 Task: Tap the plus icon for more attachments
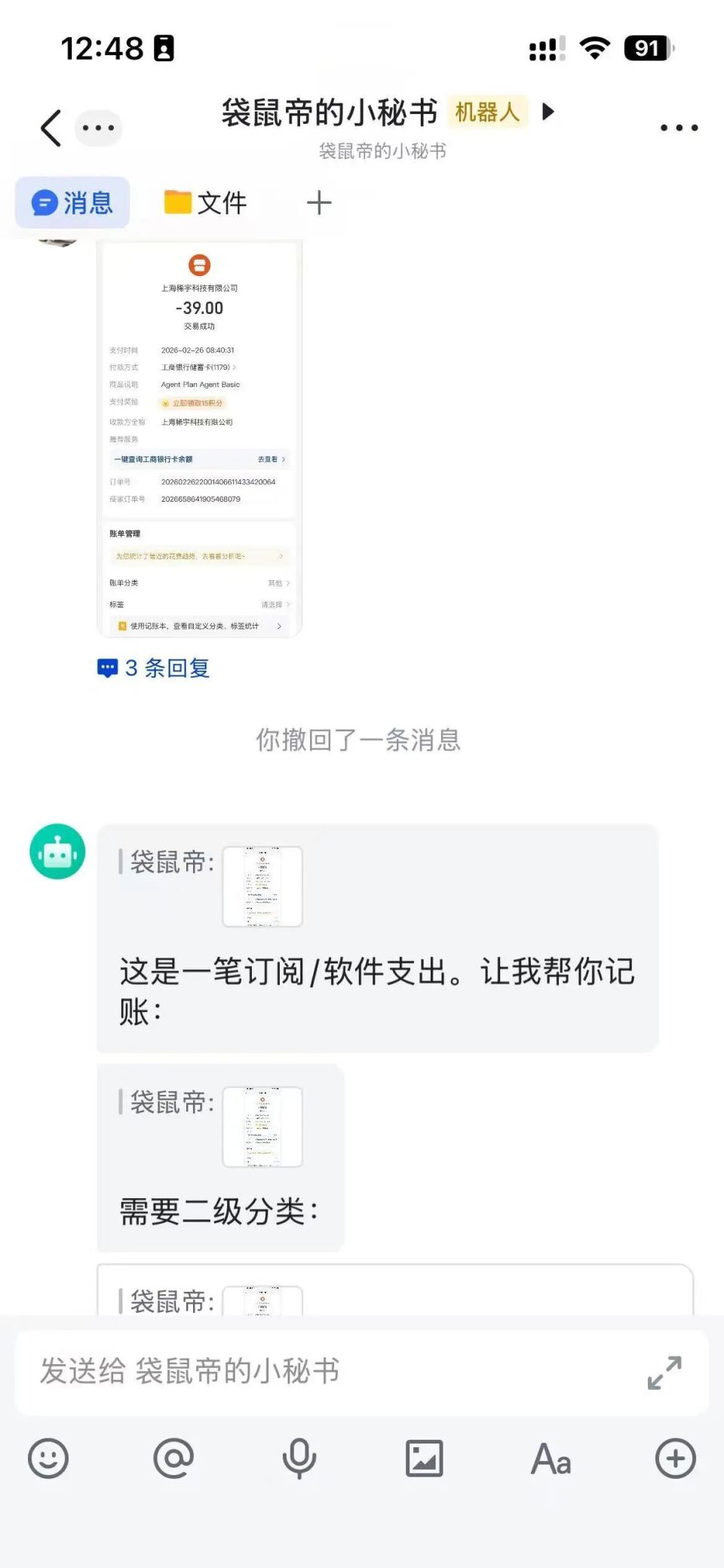pyautogui.click(x=675, y=1458)
